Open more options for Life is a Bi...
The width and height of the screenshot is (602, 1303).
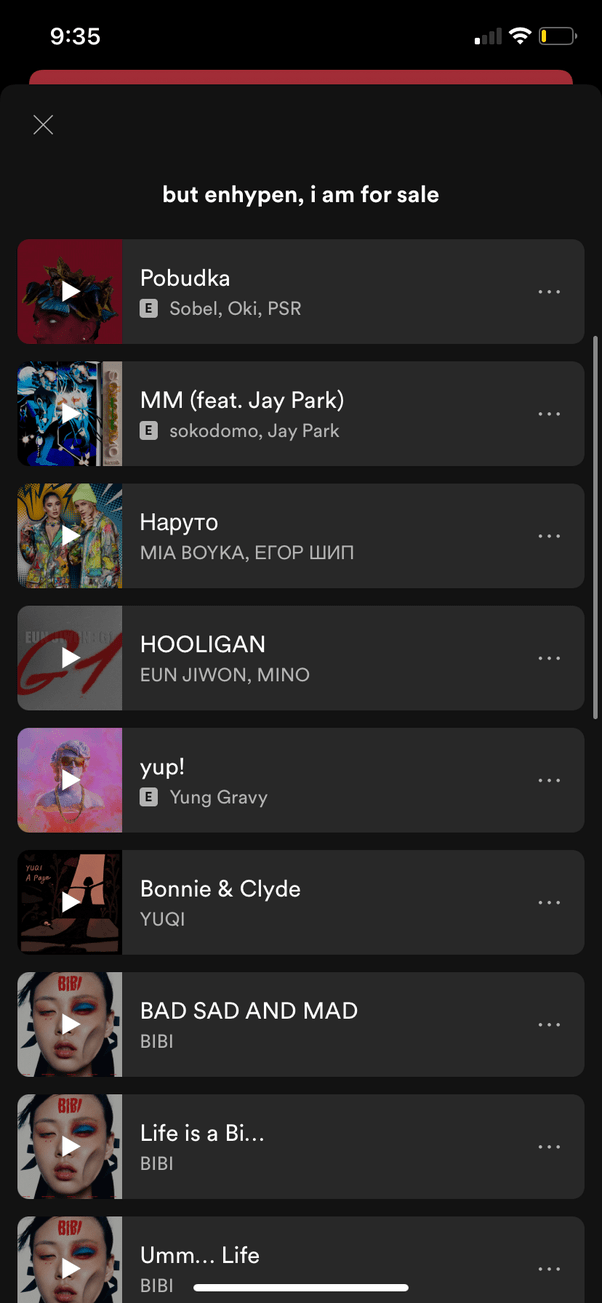click(549, 1146)
